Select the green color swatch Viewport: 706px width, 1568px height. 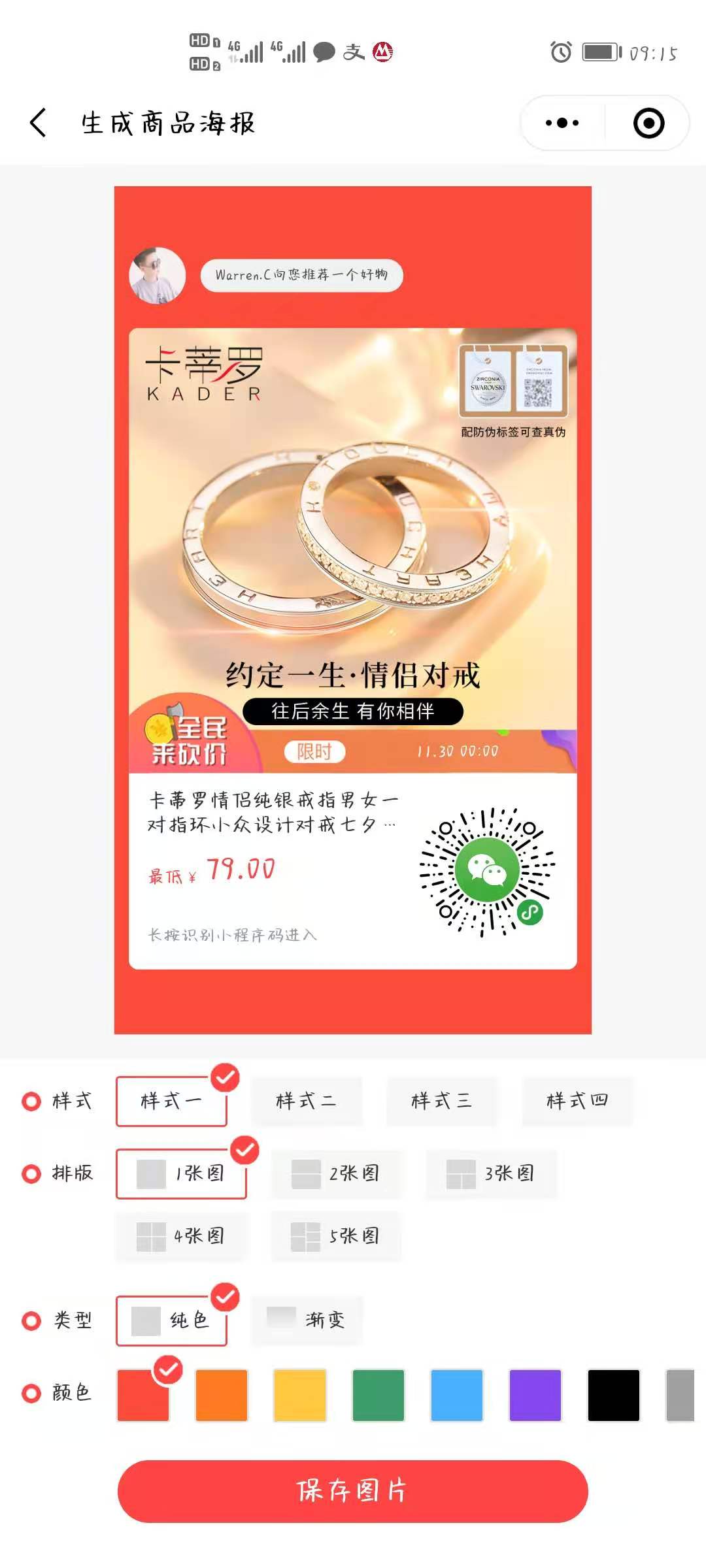pos(378,1396)
